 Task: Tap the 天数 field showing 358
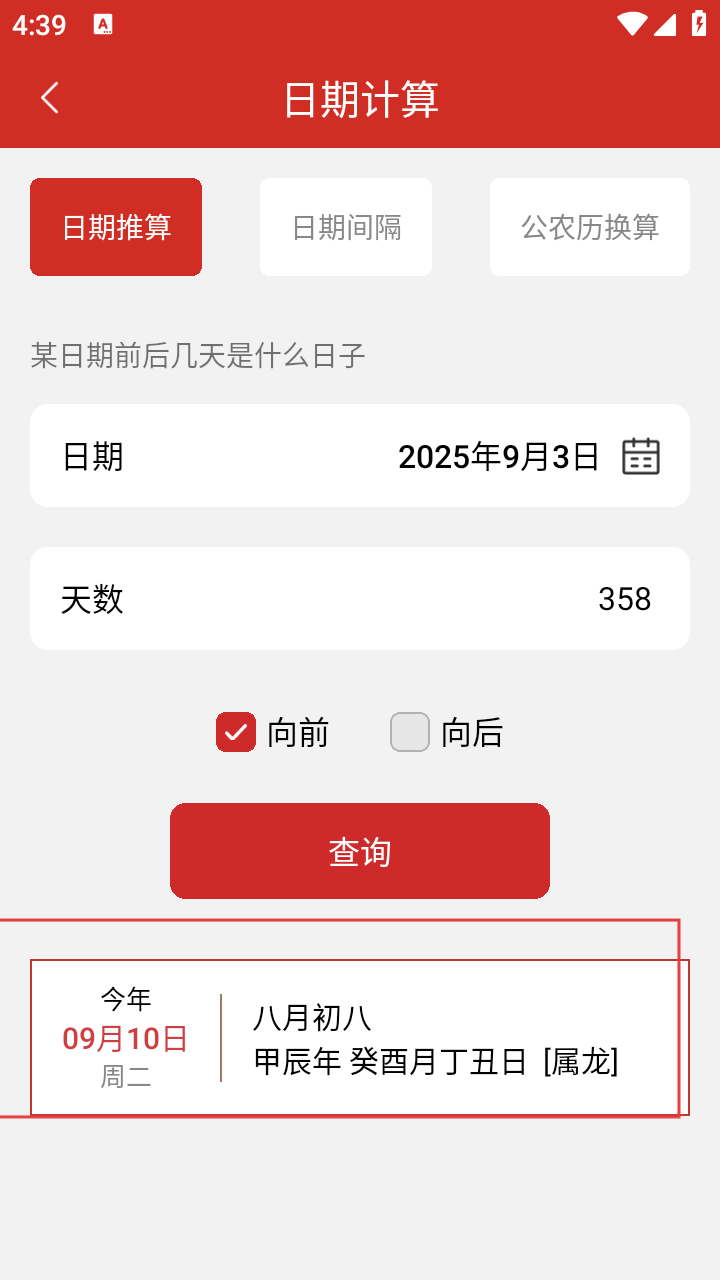[360, 599]
